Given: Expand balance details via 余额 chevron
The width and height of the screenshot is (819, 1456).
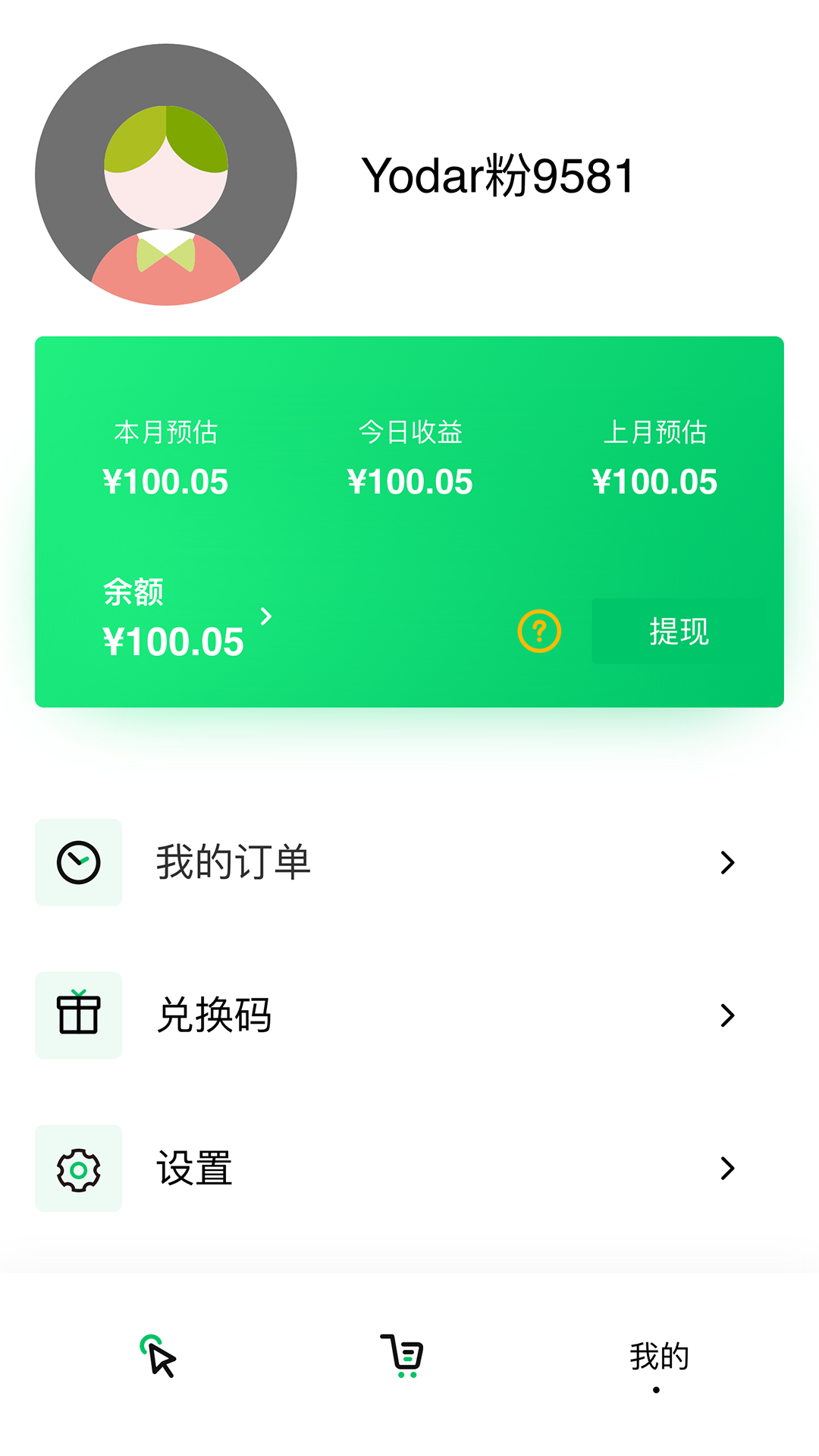Looking at the screenshot, I should (267, 618).
